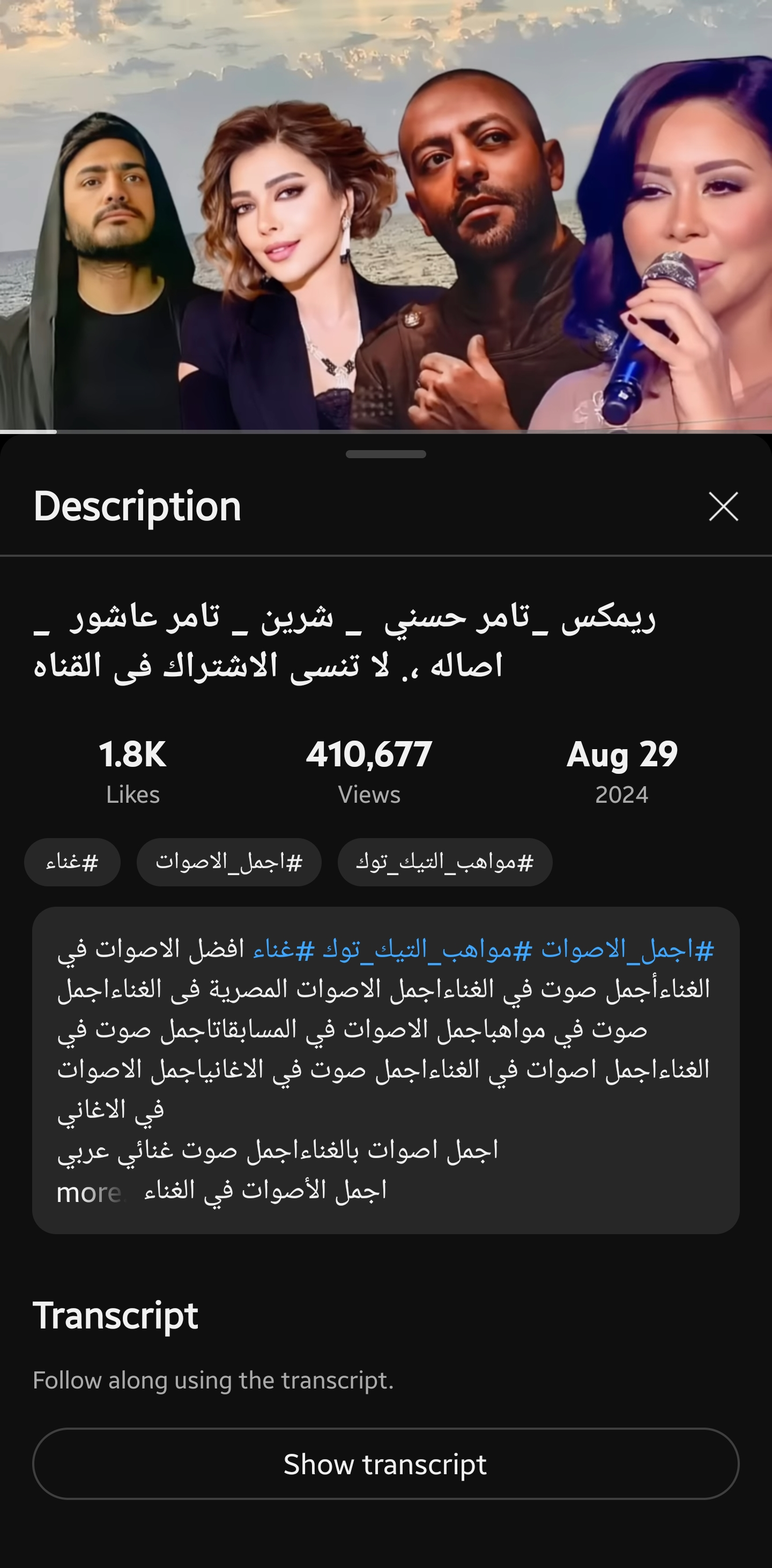The height and width of the screenshot is (1568, 772).
Task: Tap the sheet's drag handle bar
Action: [x=385, y=454]
